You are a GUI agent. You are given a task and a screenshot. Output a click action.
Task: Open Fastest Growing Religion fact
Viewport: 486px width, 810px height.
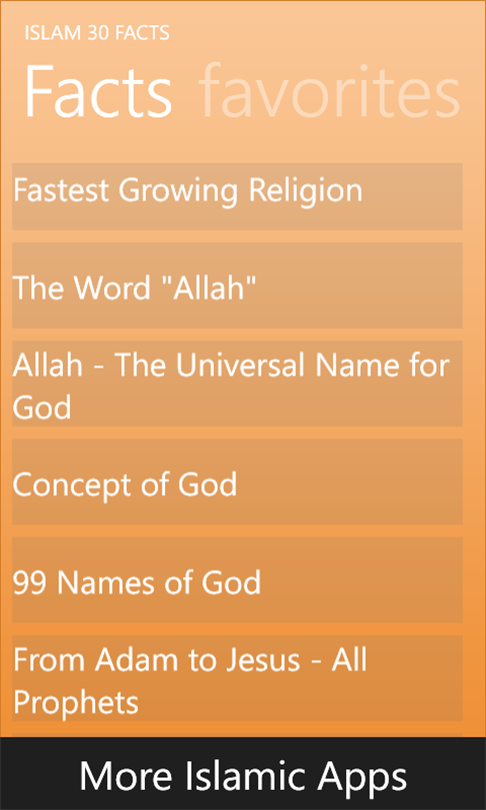237,196
